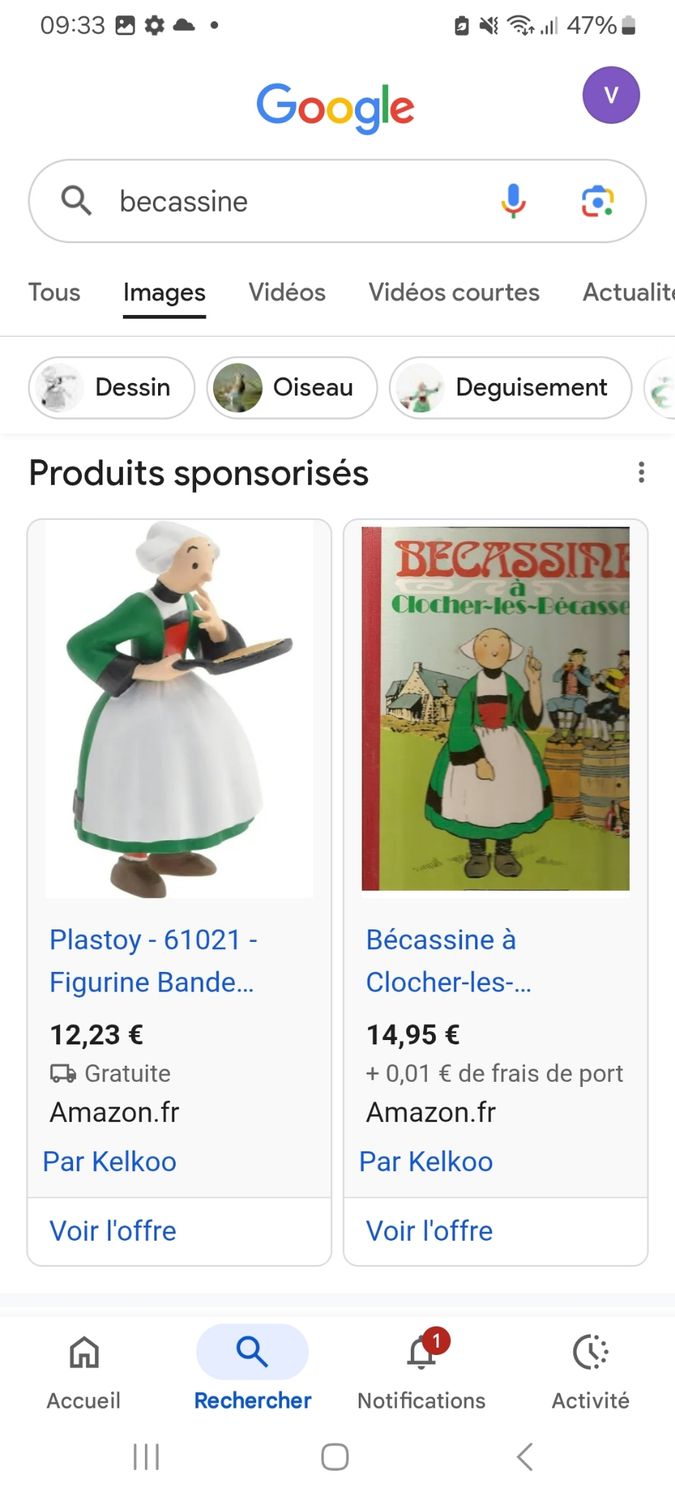Open the Activité tab
675x1500 pixels.
(590, 1372)
